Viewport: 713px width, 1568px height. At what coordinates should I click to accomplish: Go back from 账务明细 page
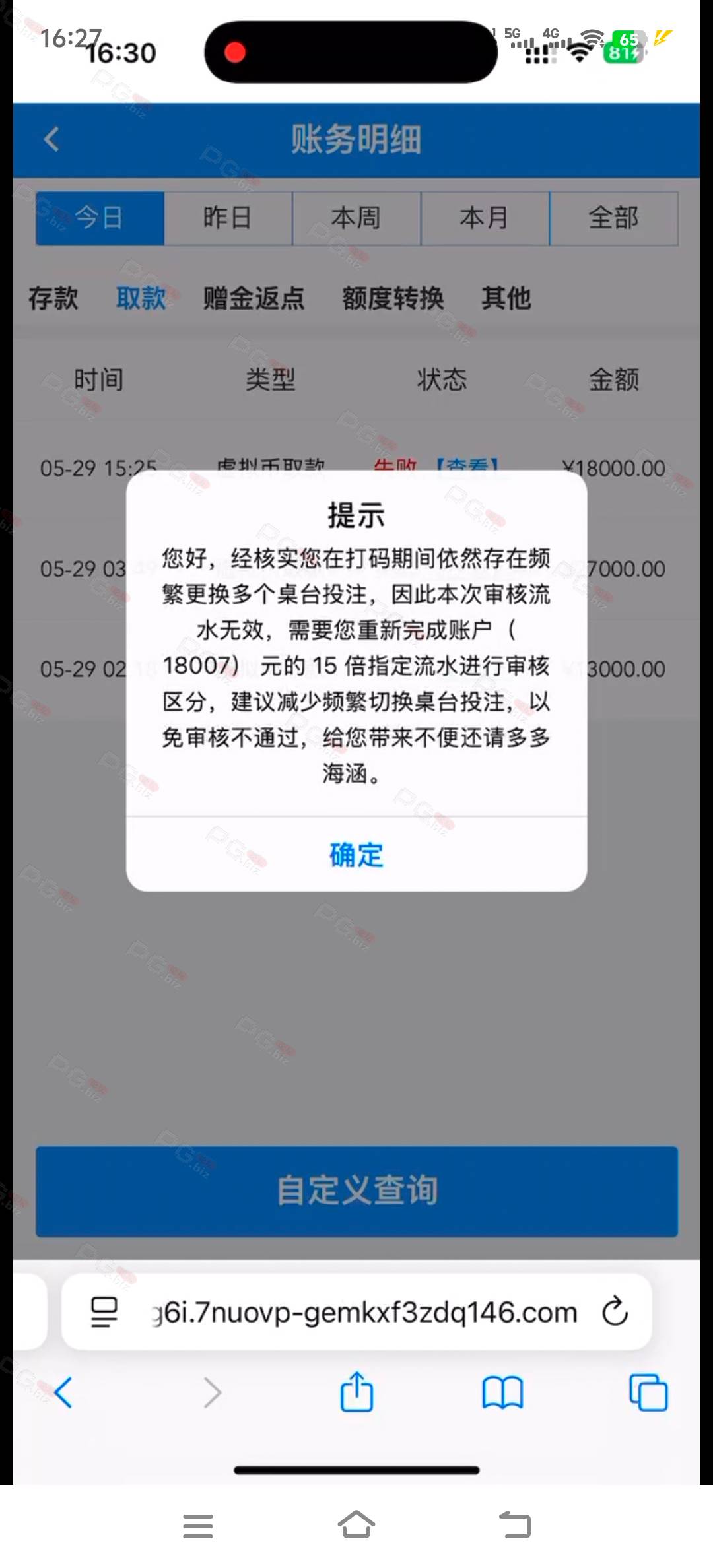pos(51,139)
